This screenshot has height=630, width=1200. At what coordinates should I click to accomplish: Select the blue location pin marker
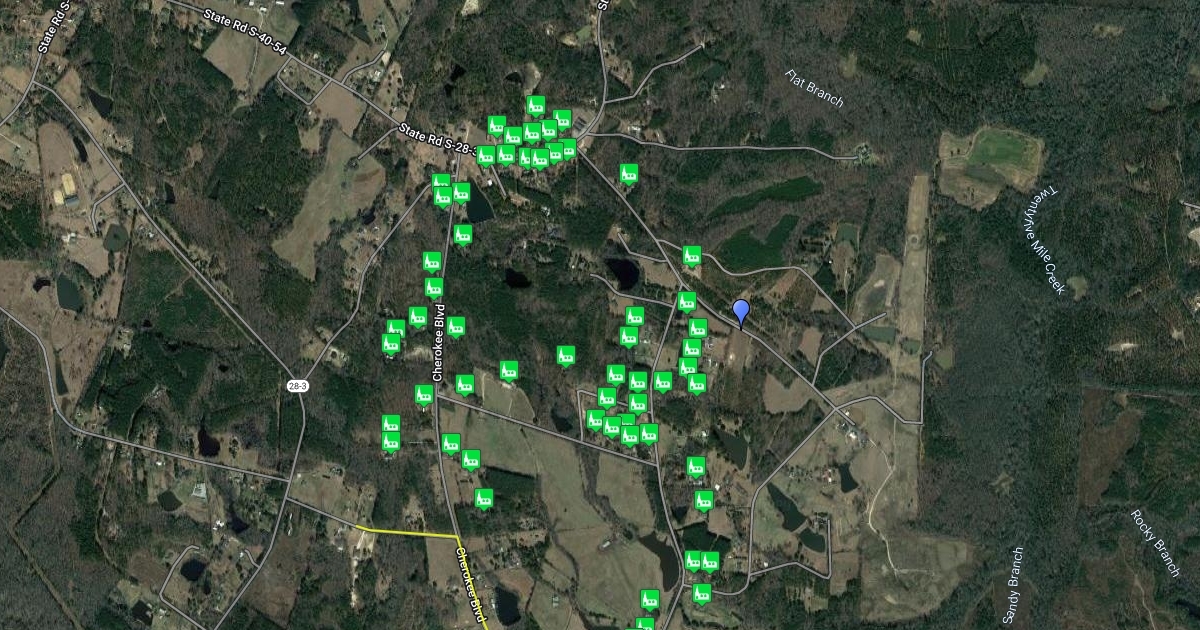coord(741,311)
